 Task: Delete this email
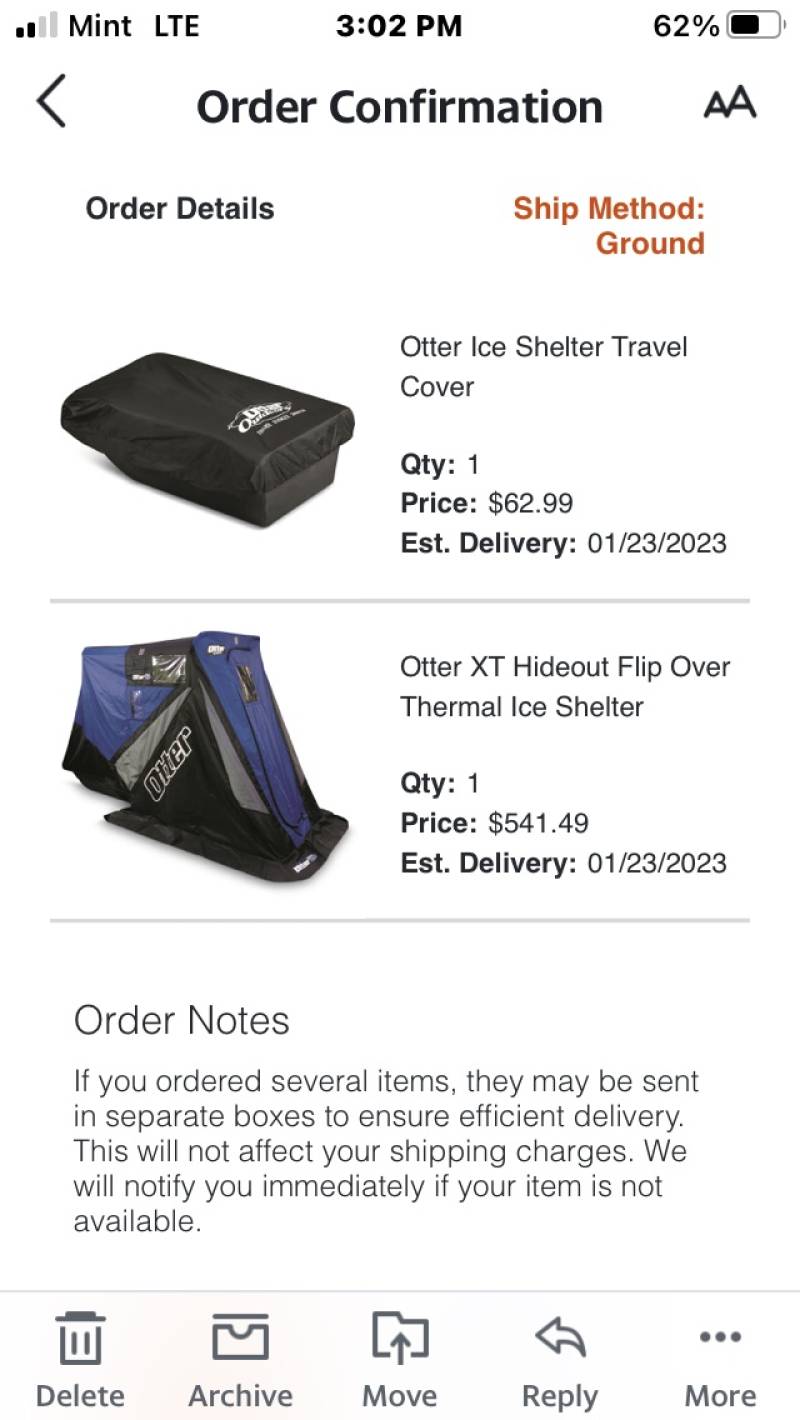[80, 1360]
